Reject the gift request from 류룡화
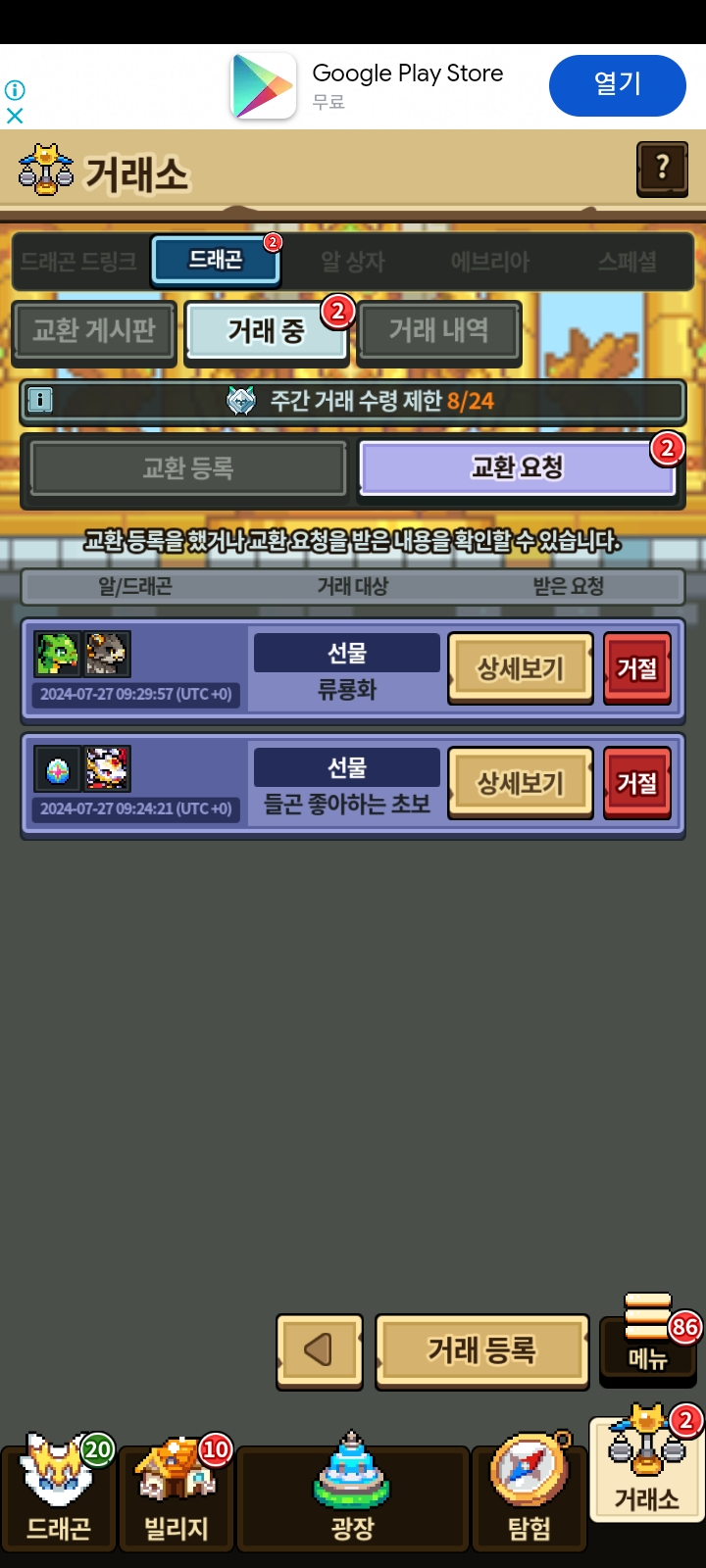 (x=637, y=669)
